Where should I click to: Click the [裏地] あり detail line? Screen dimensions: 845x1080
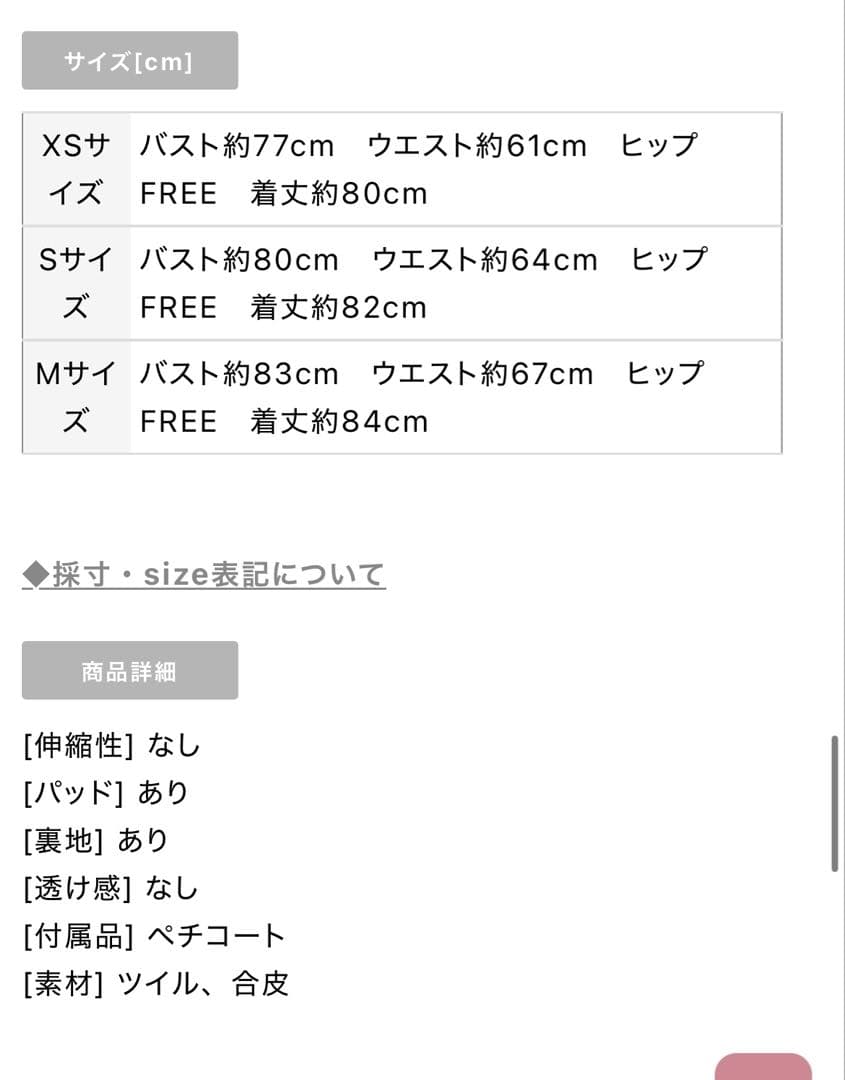(x=95, y=840)
